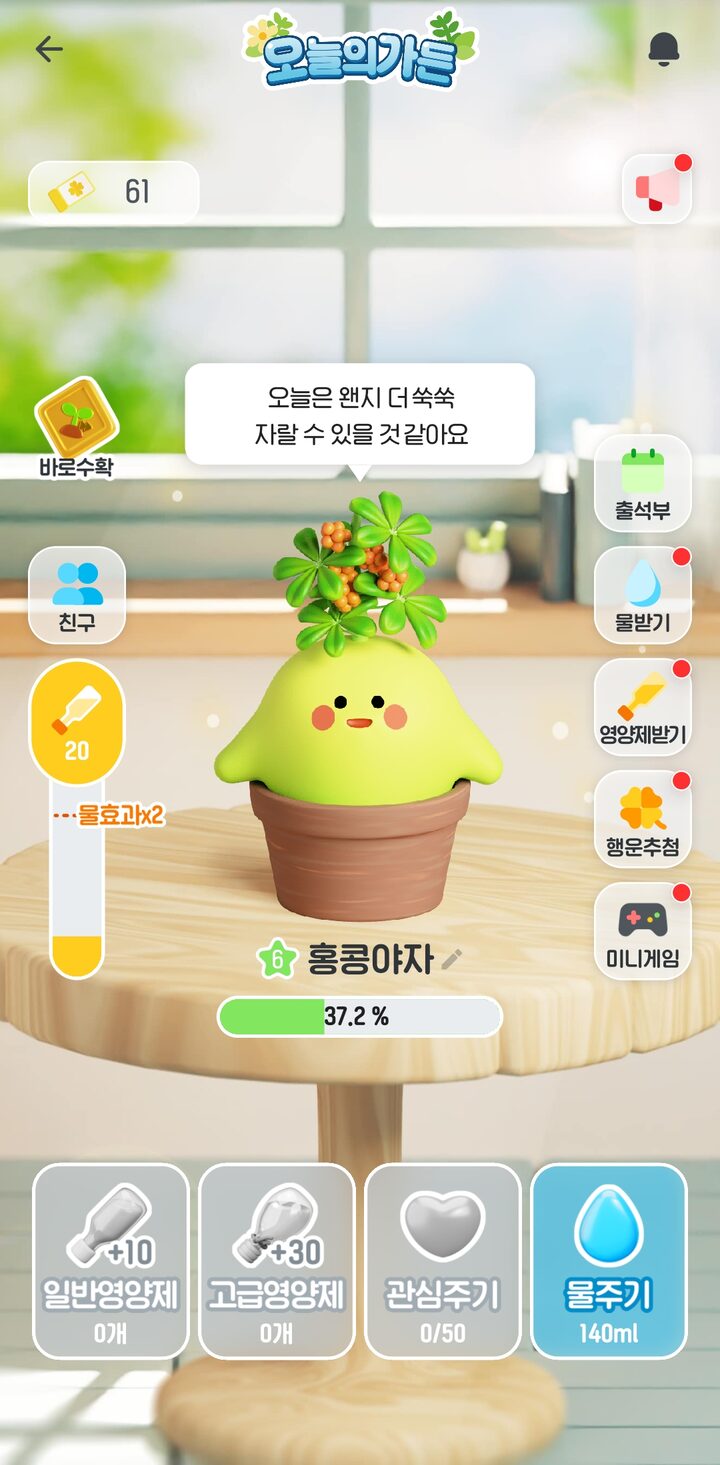
Task: Tap 관심주기 to give attention
Action: coord(443,1261)
